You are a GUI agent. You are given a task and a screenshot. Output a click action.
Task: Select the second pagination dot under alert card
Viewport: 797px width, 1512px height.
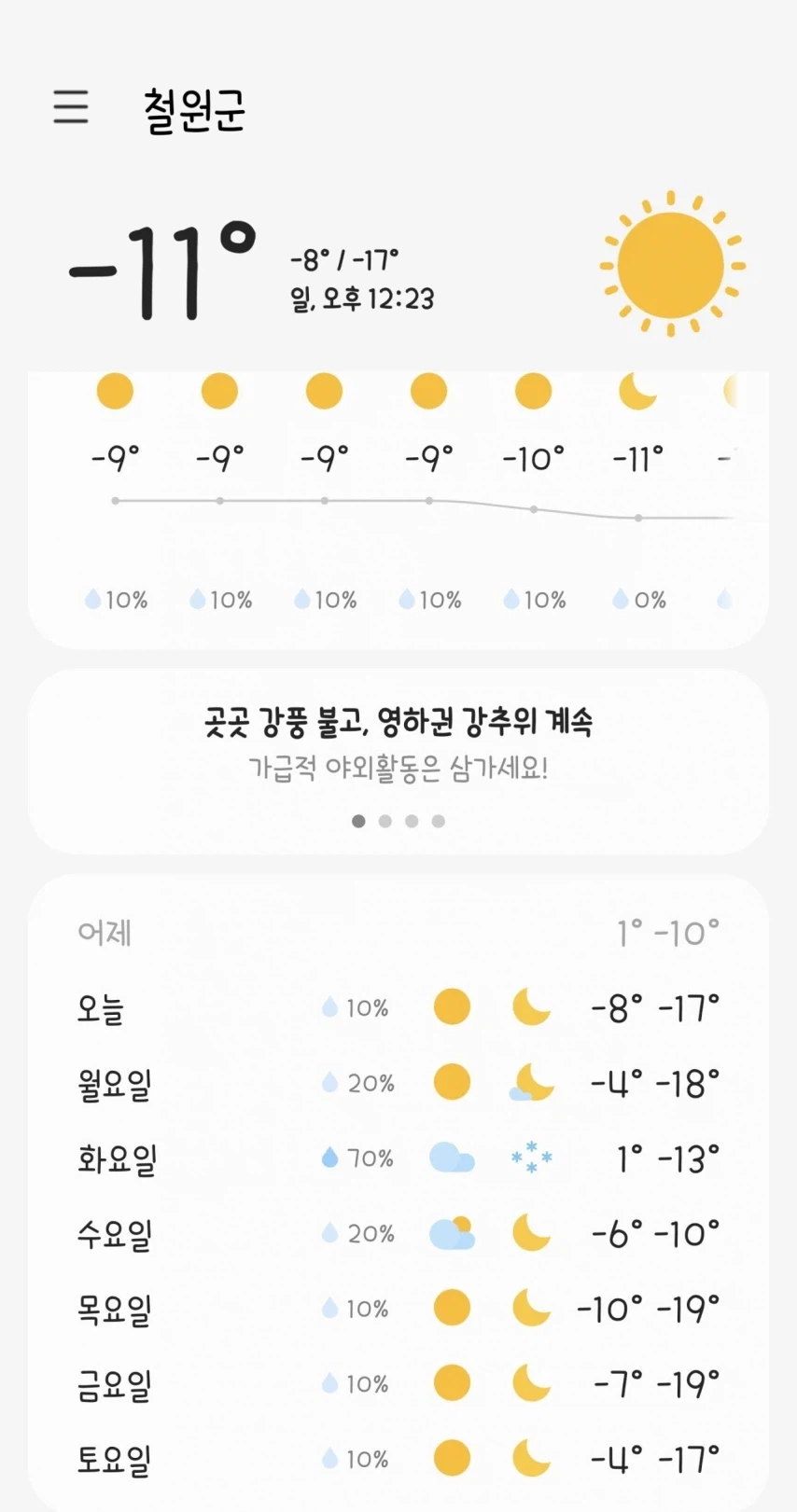click(x=385, y=821)
